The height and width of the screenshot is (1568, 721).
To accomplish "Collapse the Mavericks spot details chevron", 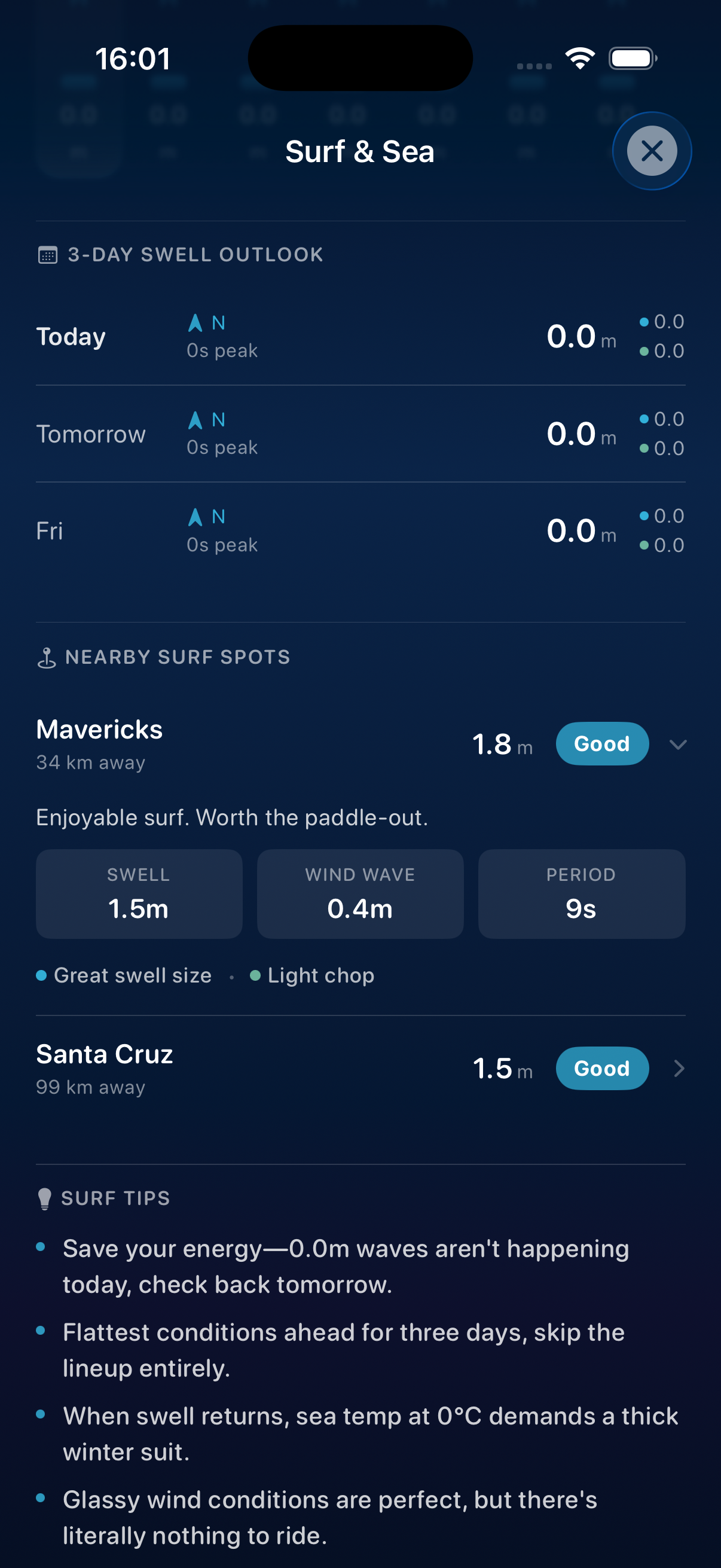I will [x=680, y=744].
